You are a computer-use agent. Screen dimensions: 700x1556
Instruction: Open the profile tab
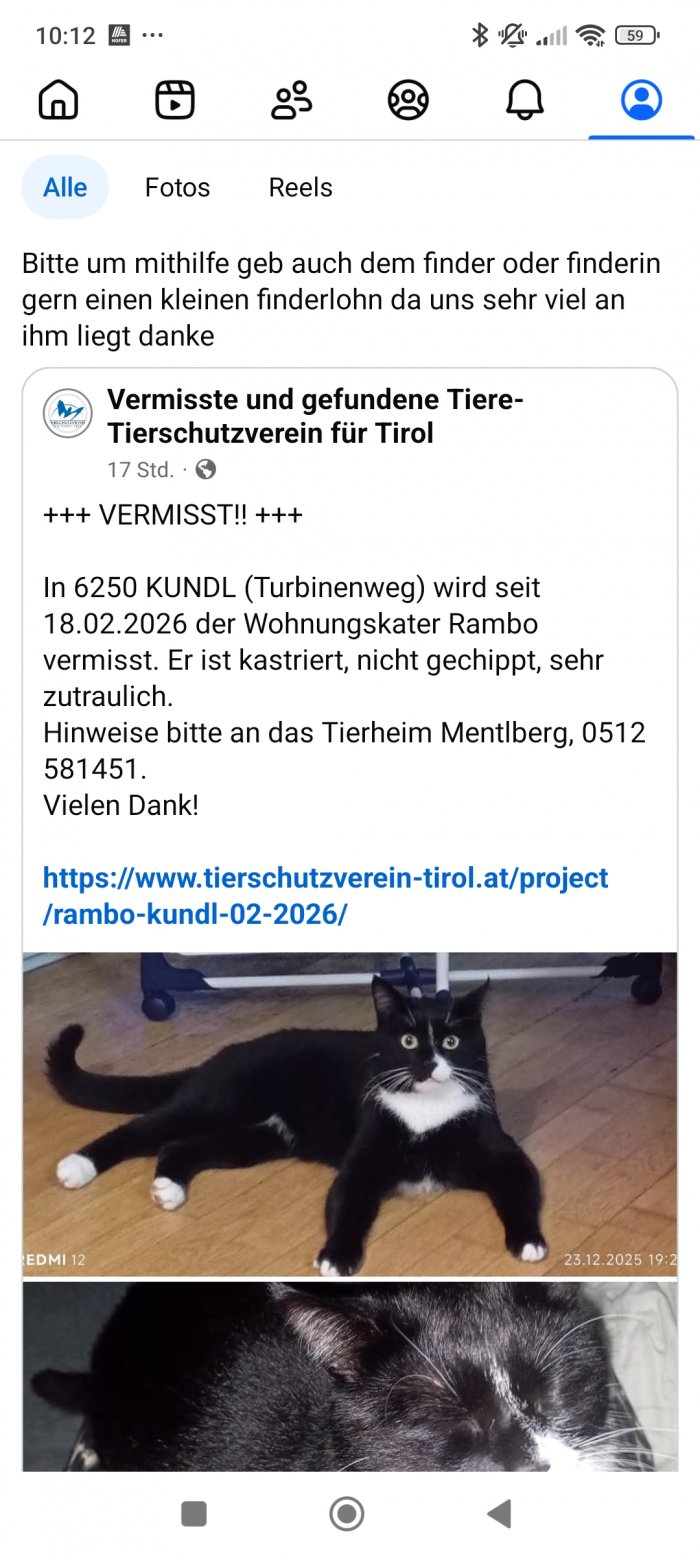pyautogui.click(x=641, y=100)
